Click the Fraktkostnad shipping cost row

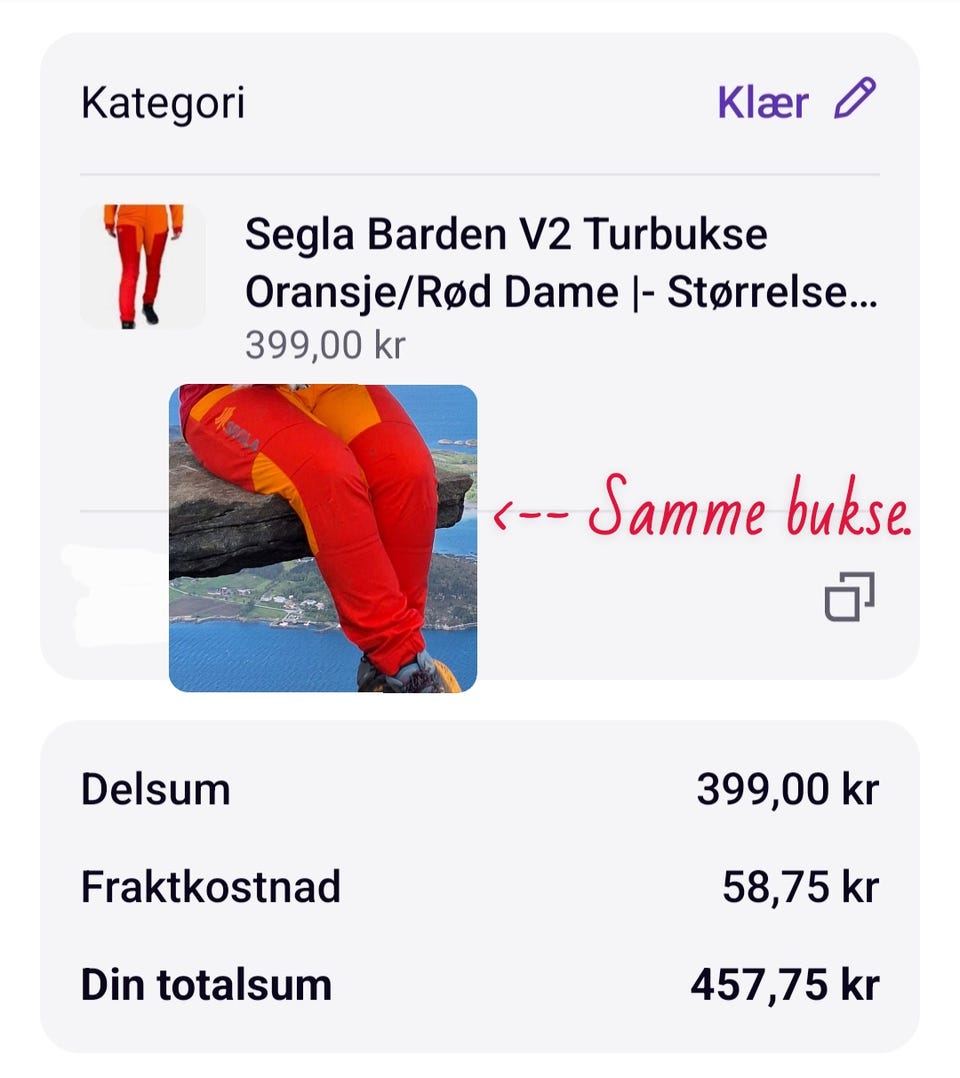[480, 885]
